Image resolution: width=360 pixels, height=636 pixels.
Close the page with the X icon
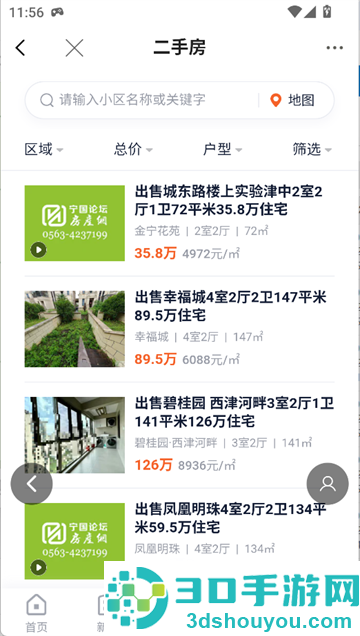pos(74,48)
